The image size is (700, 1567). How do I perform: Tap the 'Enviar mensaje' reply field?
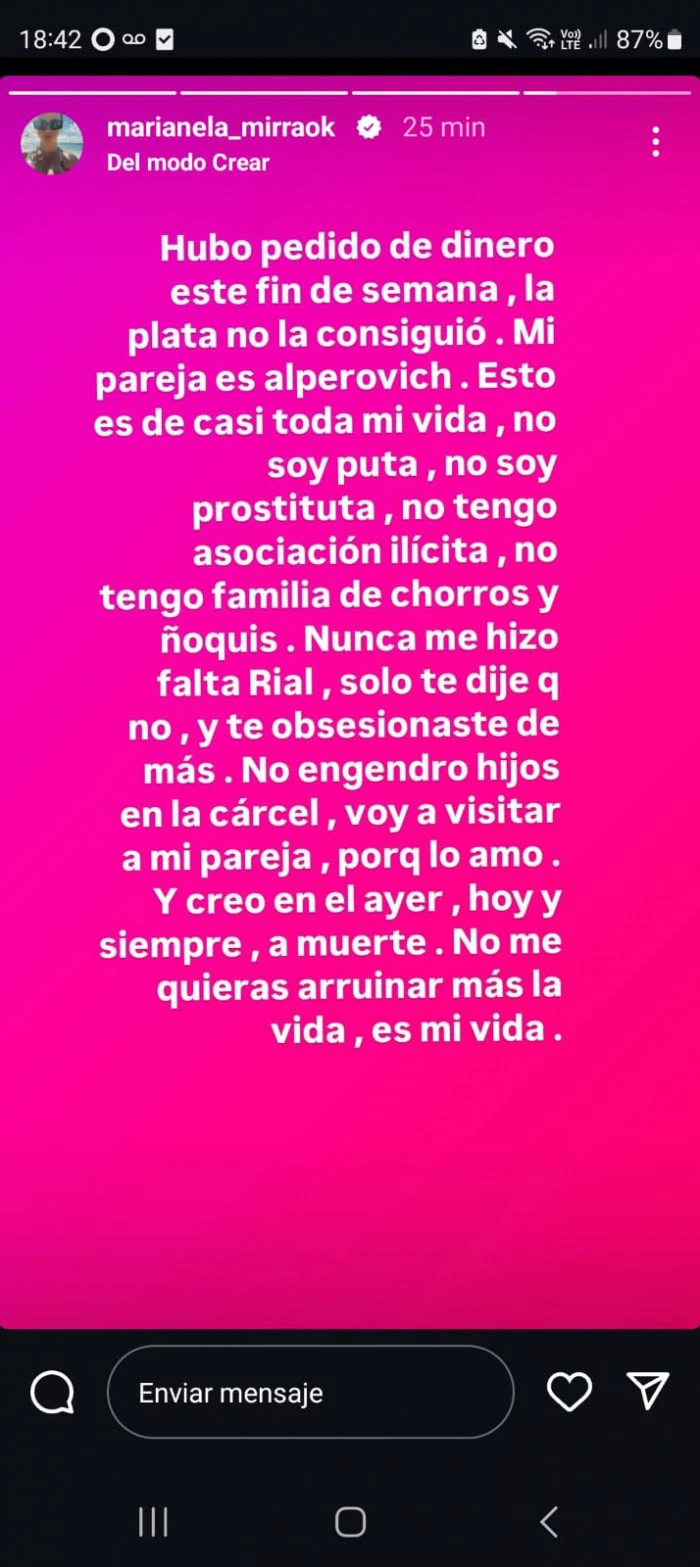click(310, 1392)
